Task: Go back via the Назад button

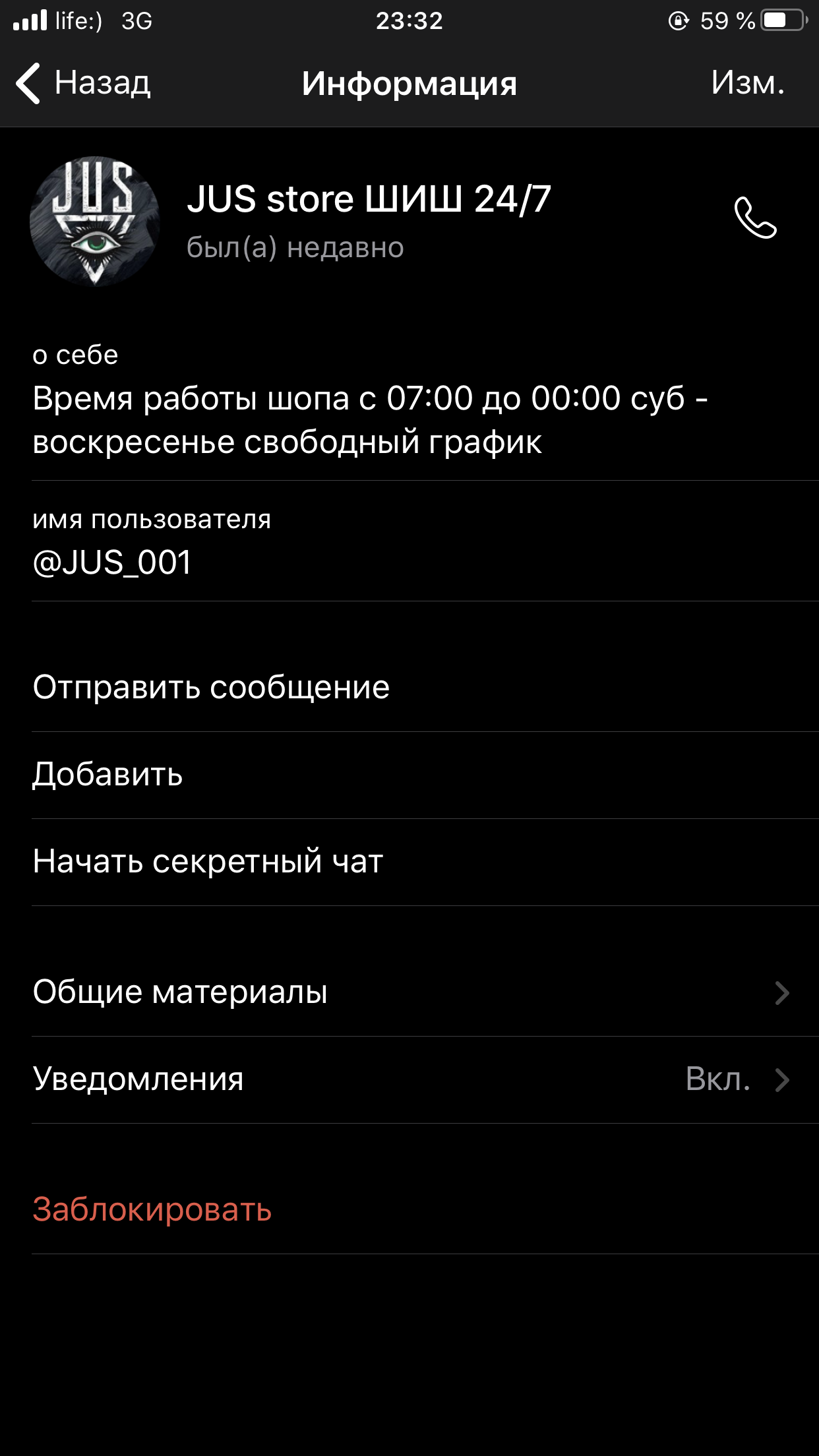Action: click(83, 83)
